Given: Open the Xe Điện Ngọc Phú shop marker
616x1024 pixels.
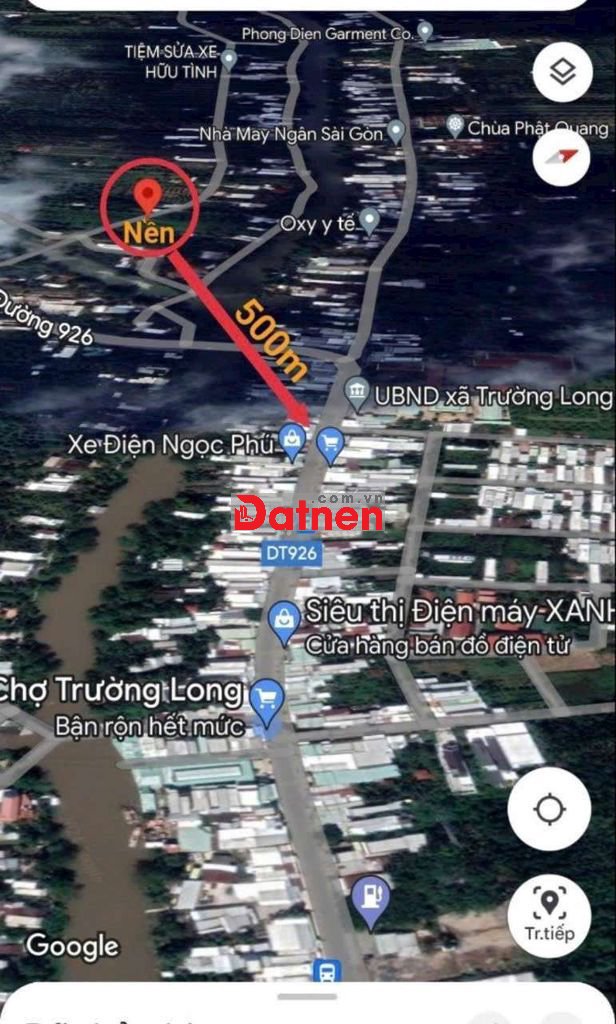Looking at the screenshot, I should click(292, 439).
